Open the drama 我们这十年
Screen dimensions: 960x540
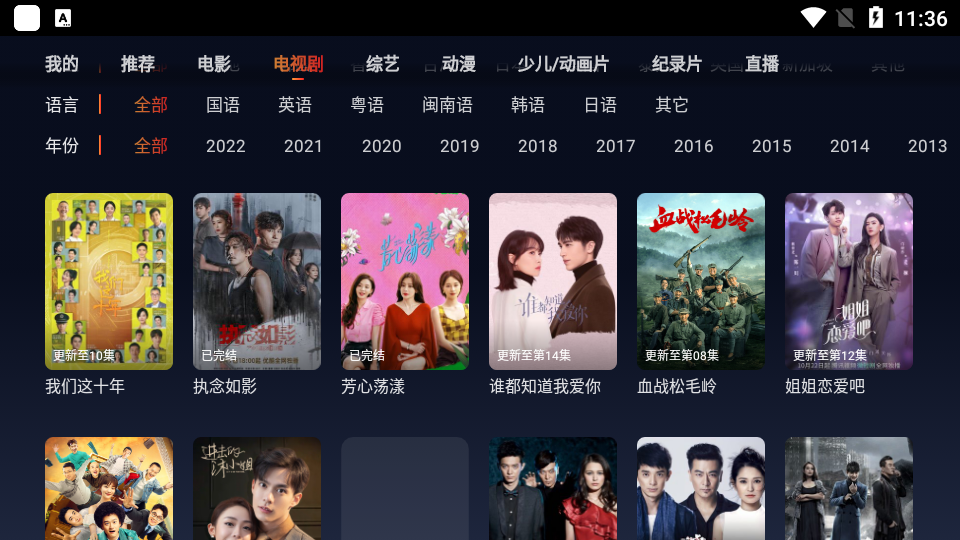click(109, 282)
